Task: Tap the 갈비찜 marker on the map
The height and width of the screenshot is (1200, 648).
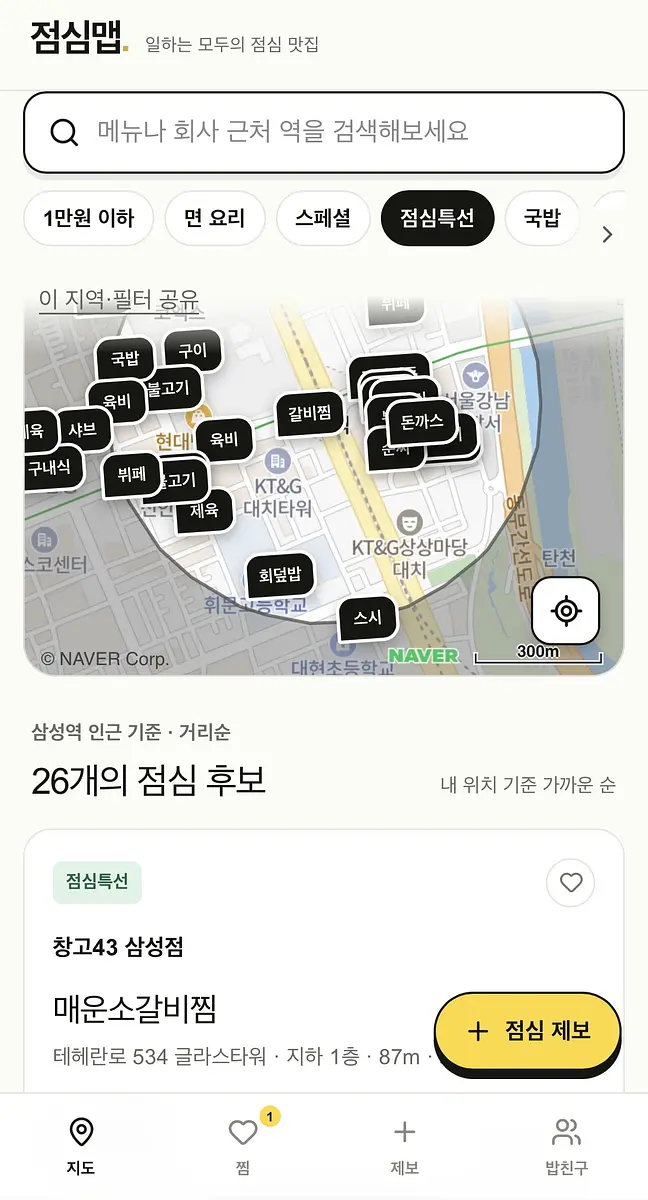Action: (310, 414)
